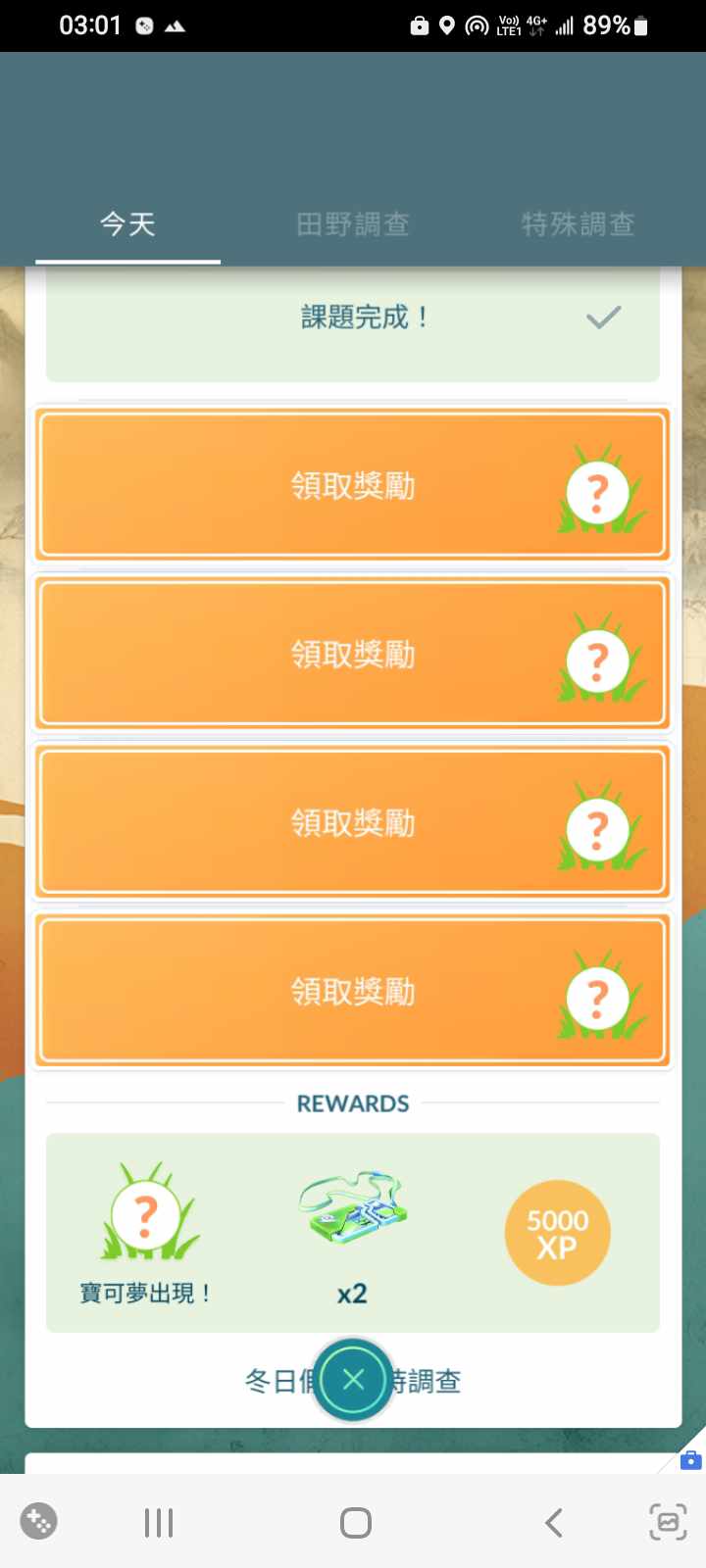Viewport: 706px width, 1568px height.
Task: Open the 特殊調查 tab
Action: [579, 224]
